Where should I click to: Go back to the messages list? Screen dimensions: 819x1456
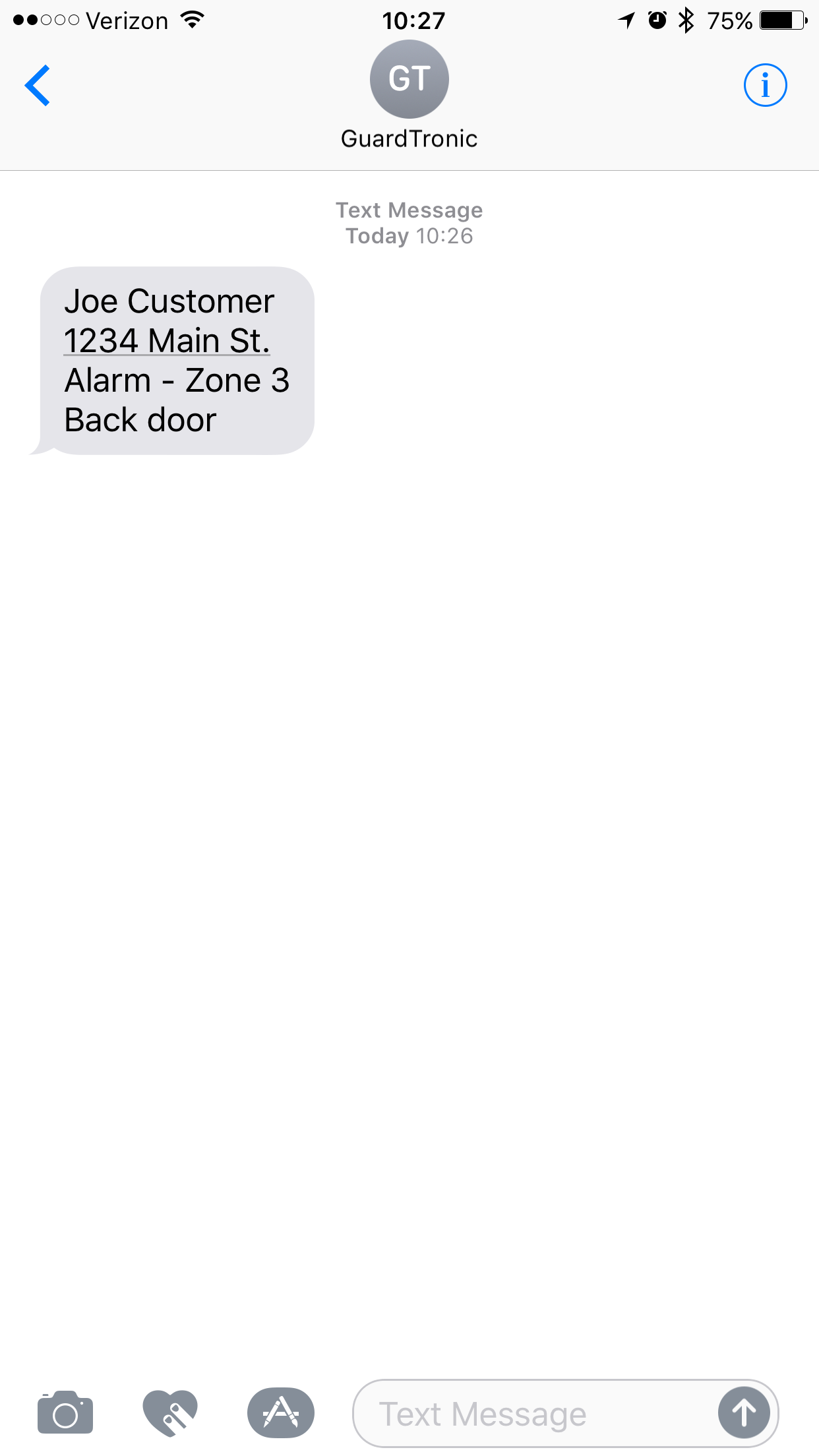tap(38, 86)
